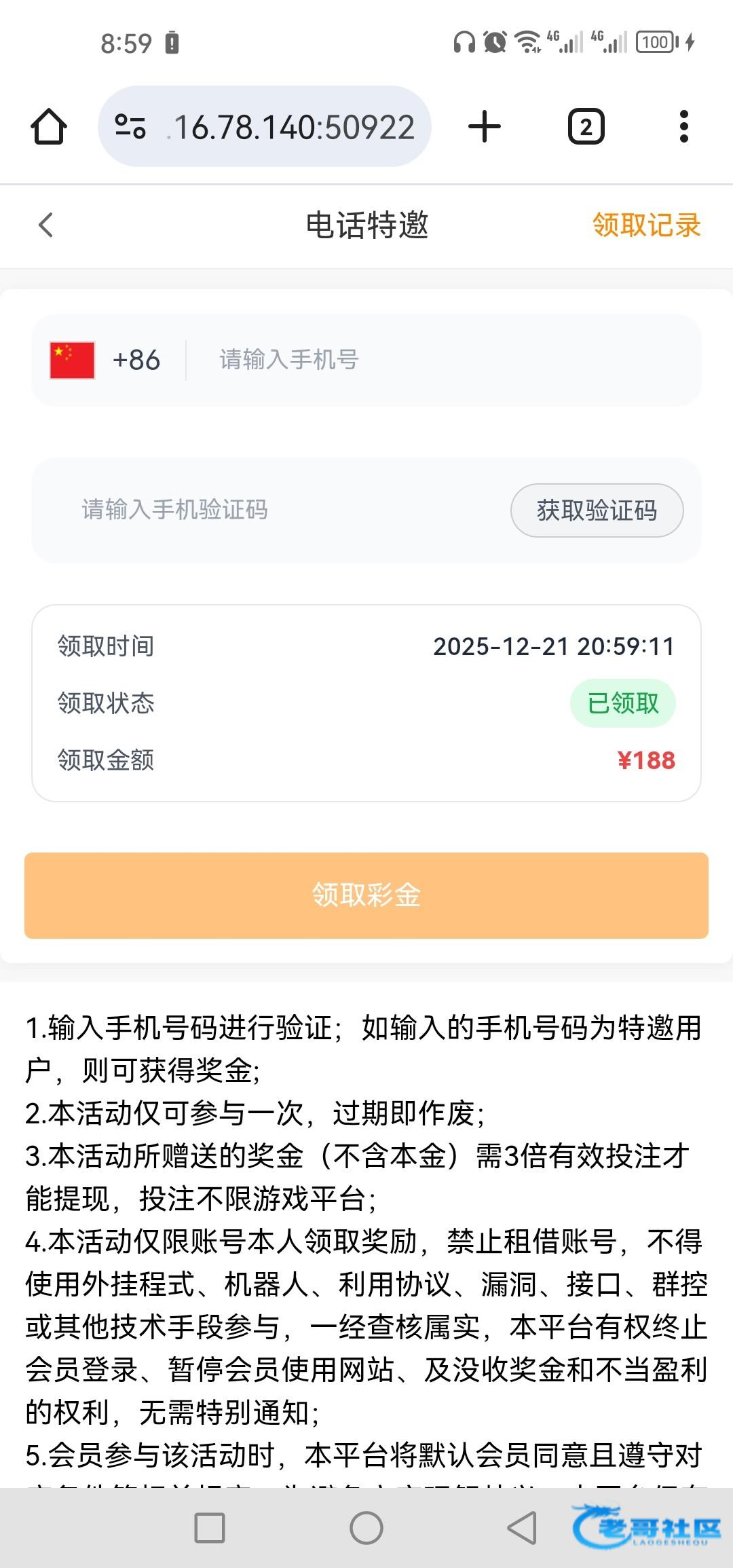Open recent apps from navigation bar

pyautogui.click(x=210, y=1528)
